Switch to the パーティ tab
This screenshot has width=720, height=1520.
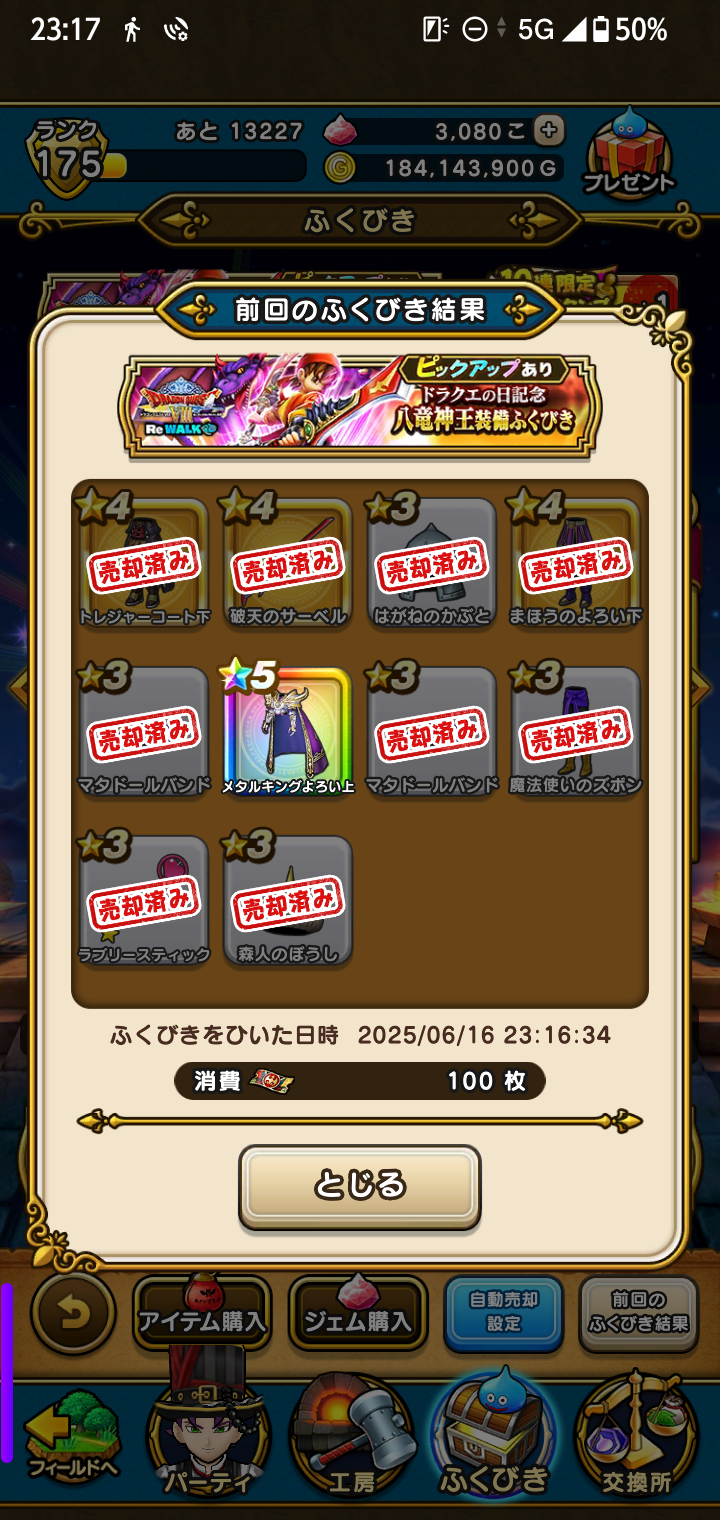(x=210, y=1440)
